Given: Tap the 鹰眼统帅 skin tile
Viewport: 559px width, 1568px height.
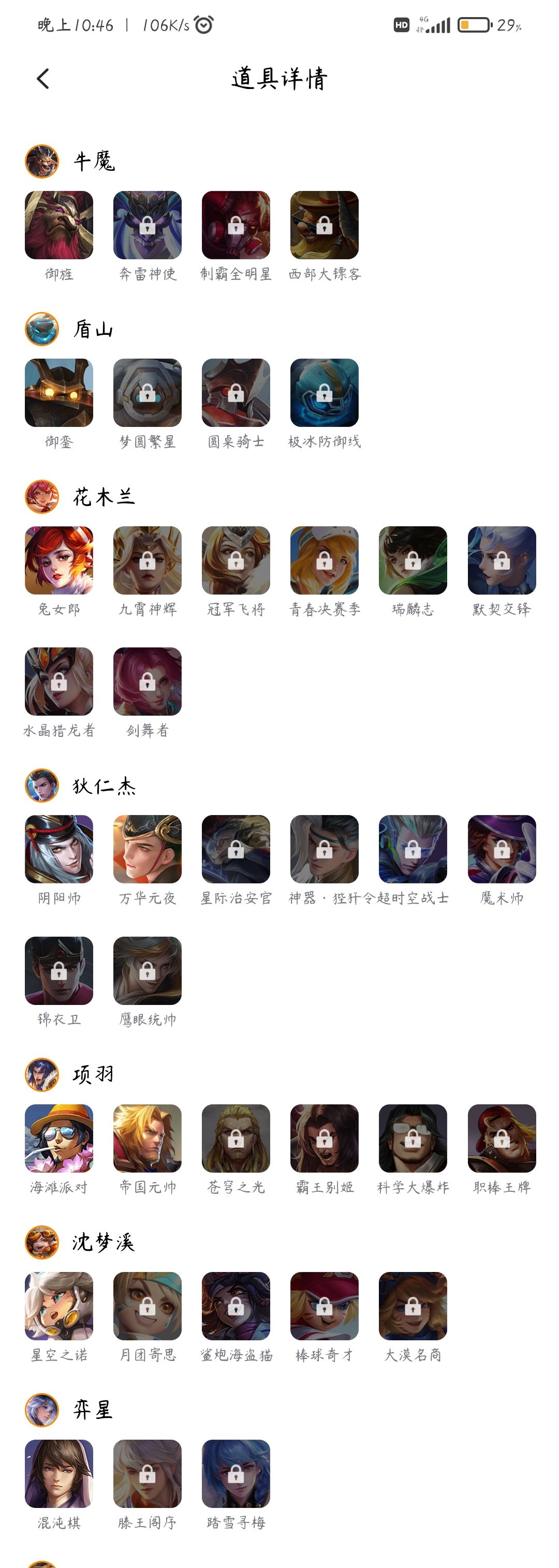Looking at the screenshot, I should 148,970.
